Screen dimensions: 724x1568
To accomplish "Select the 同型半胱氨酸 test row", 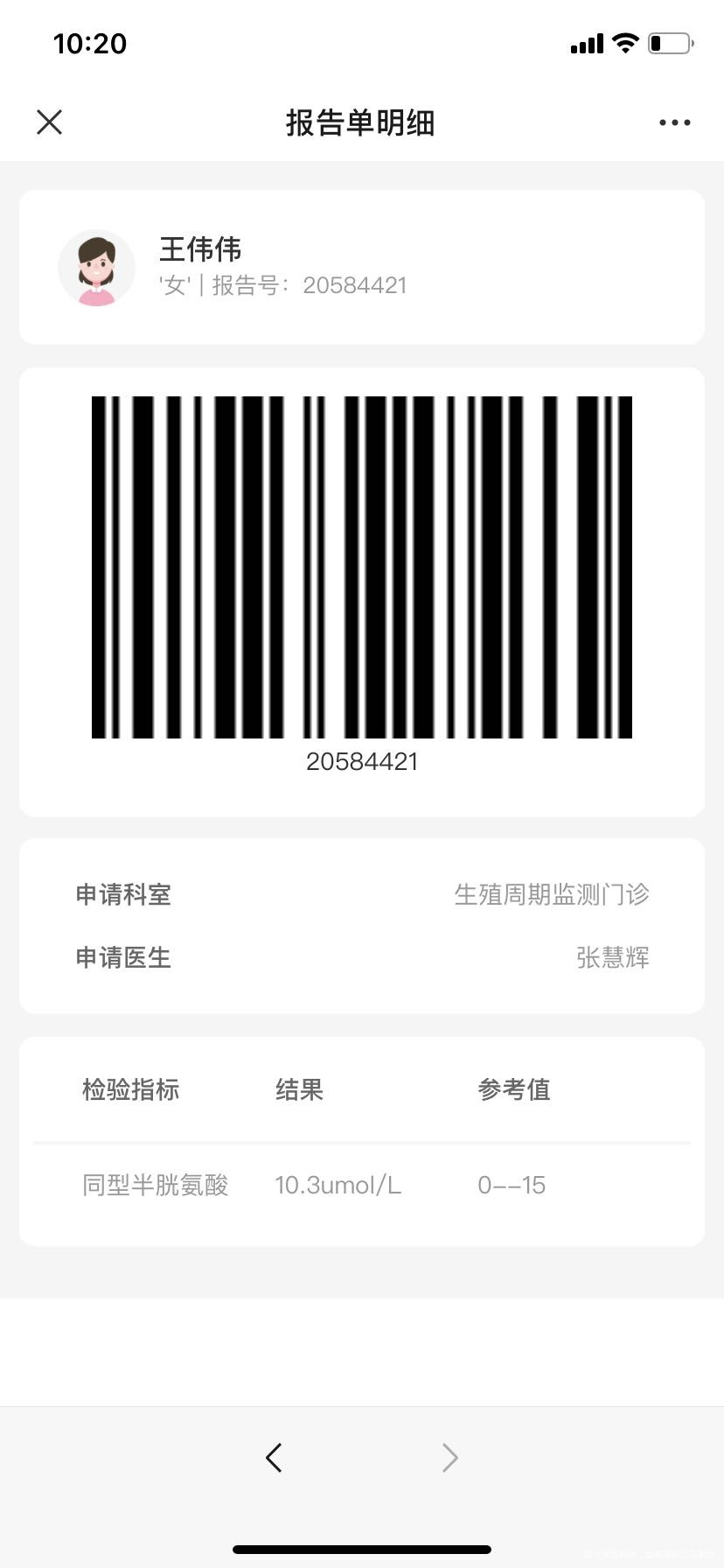I will click(x=154, y=1186).
